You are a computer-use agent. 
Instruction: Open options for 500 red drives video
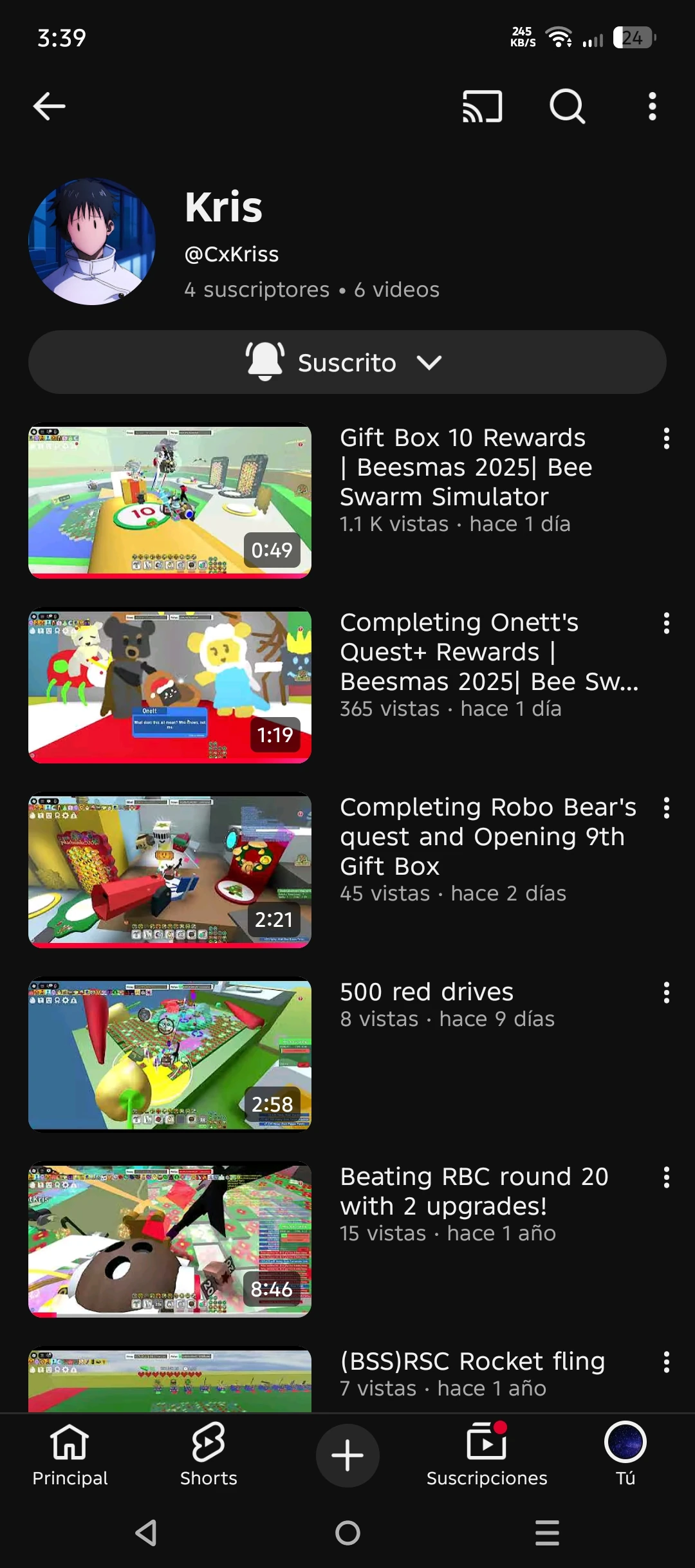click(x=666, y=993)
